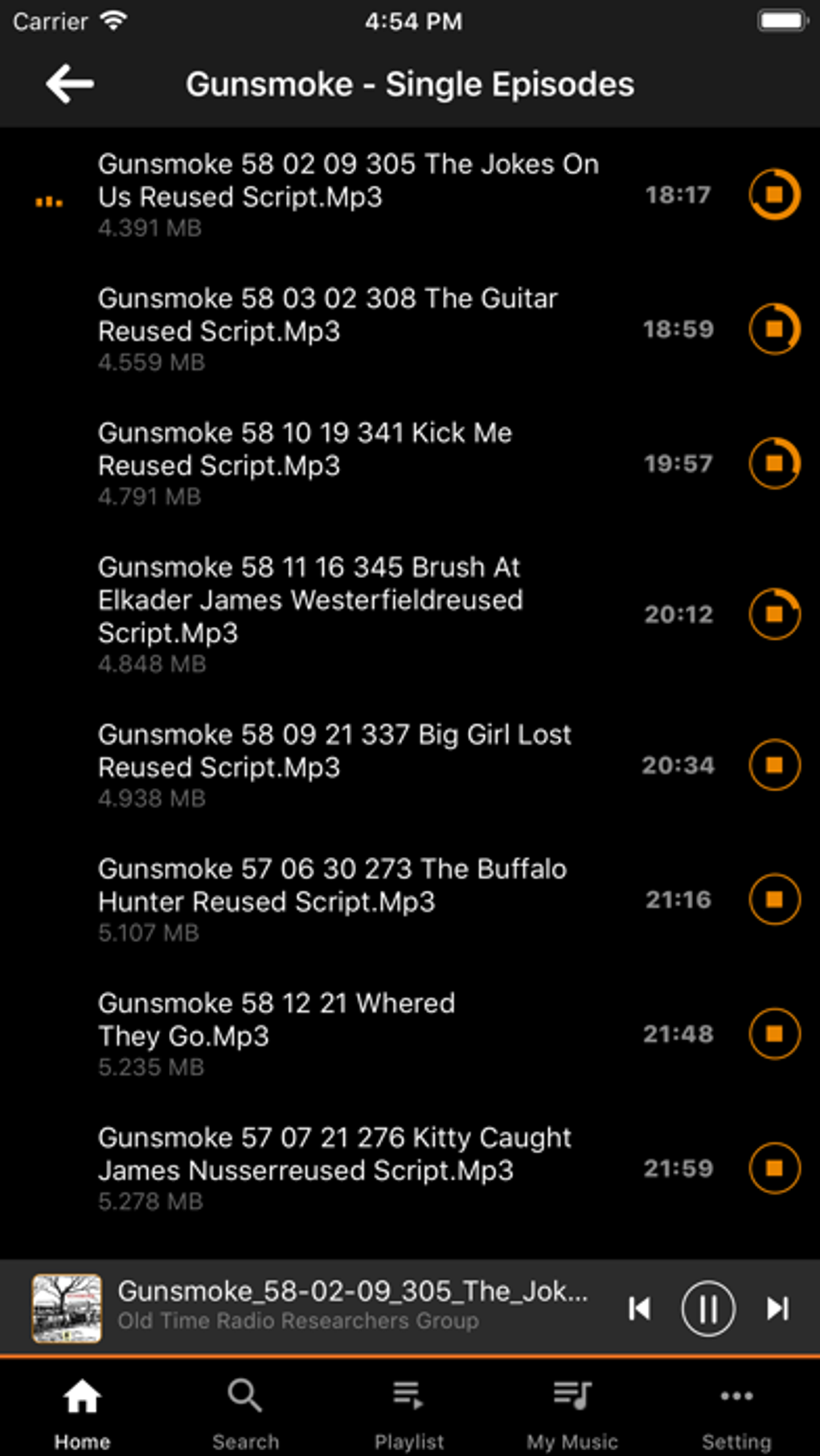This screenshot has height=1456, width=820.
Task: Return to the previous track
Action: click(640, 1308)
